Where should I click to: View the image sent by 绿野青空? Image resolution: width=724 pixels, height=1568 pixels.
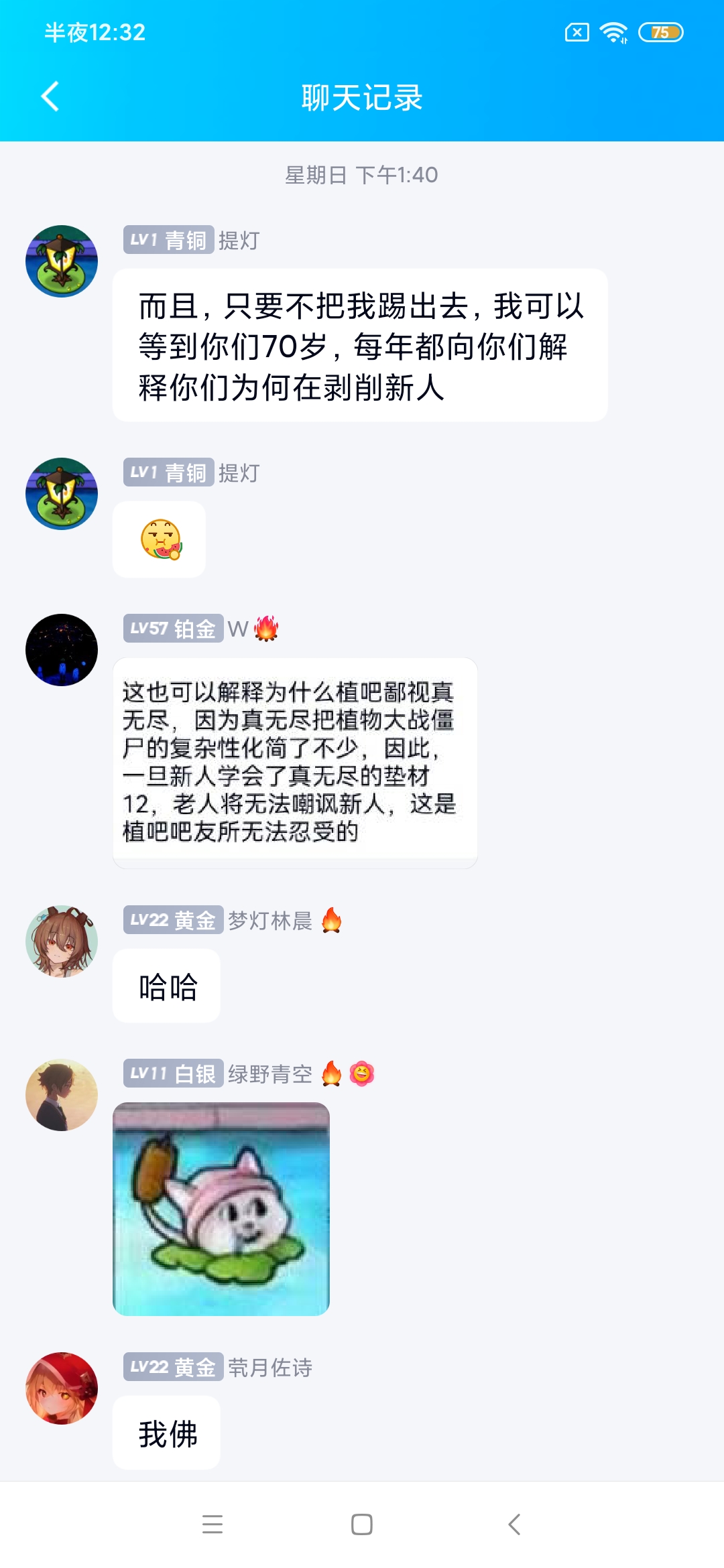pyautogui.click(x=221, y=1209)
